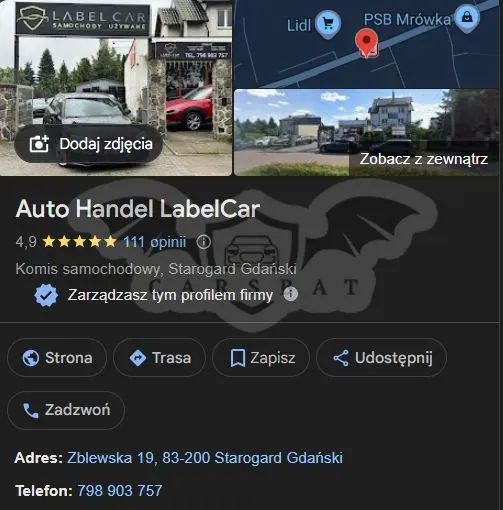Tap the Dodaj zdjęcia button
Screen dimensions: 503x510
tap(88, 144)
